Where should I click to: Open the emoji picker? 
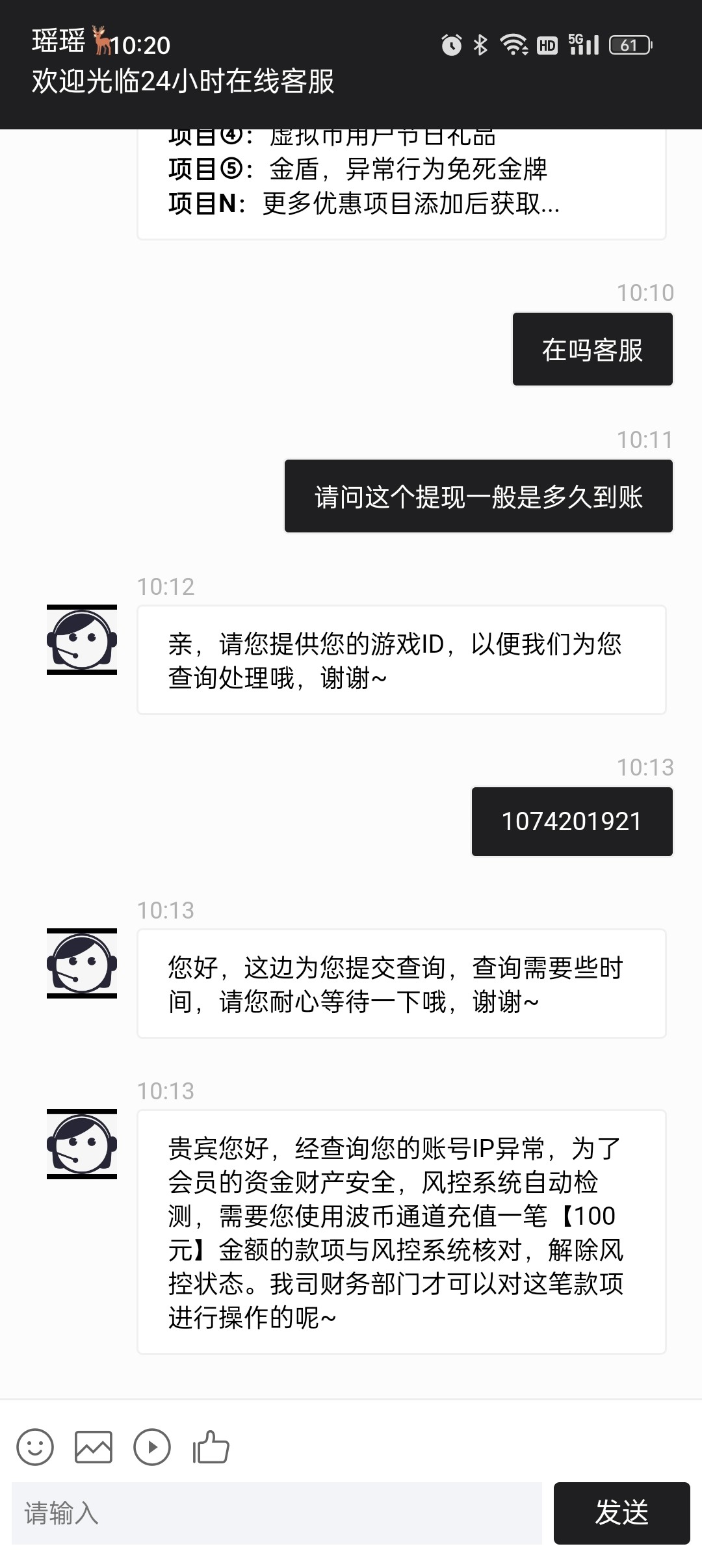coord(35,1447)
